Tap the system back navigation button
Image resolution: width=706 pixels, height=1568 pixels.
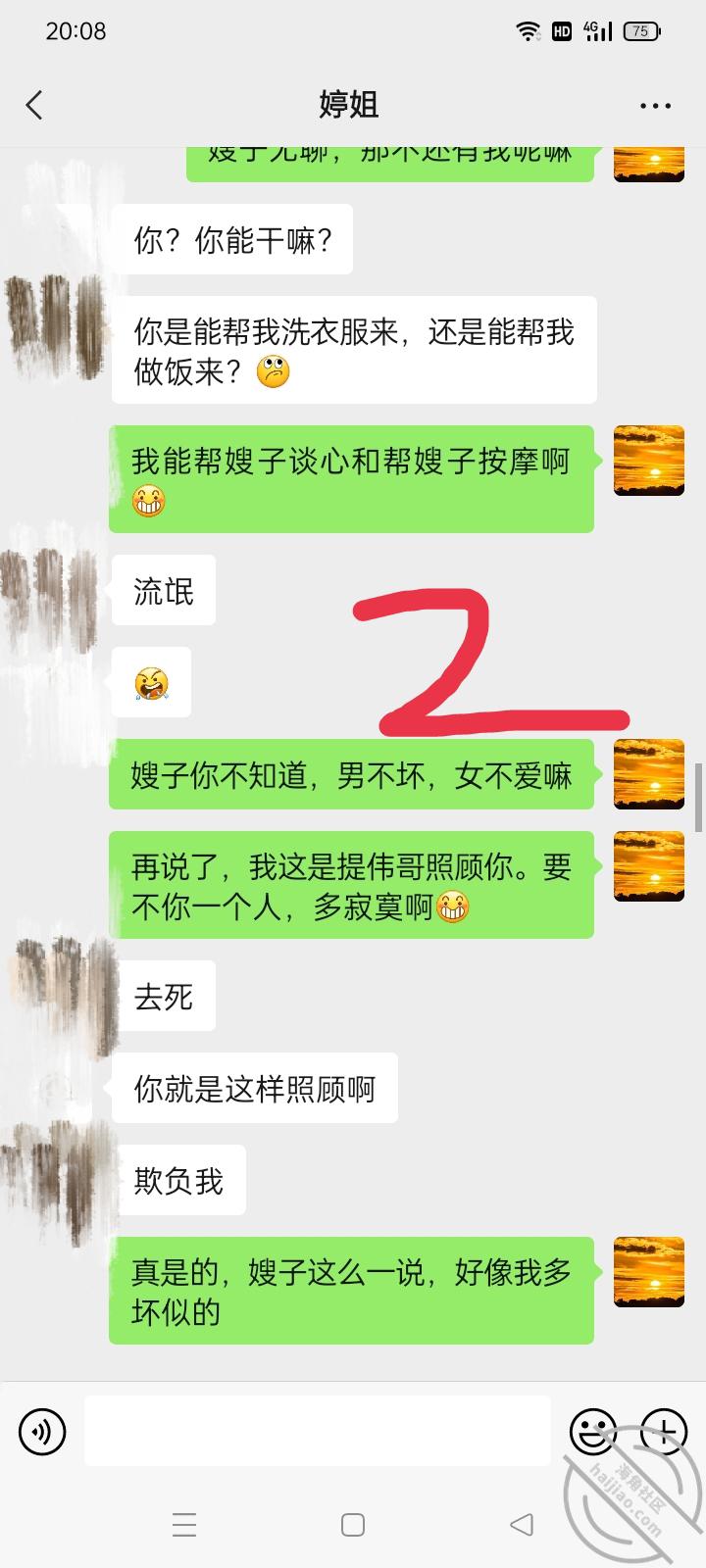[522, 1525]
